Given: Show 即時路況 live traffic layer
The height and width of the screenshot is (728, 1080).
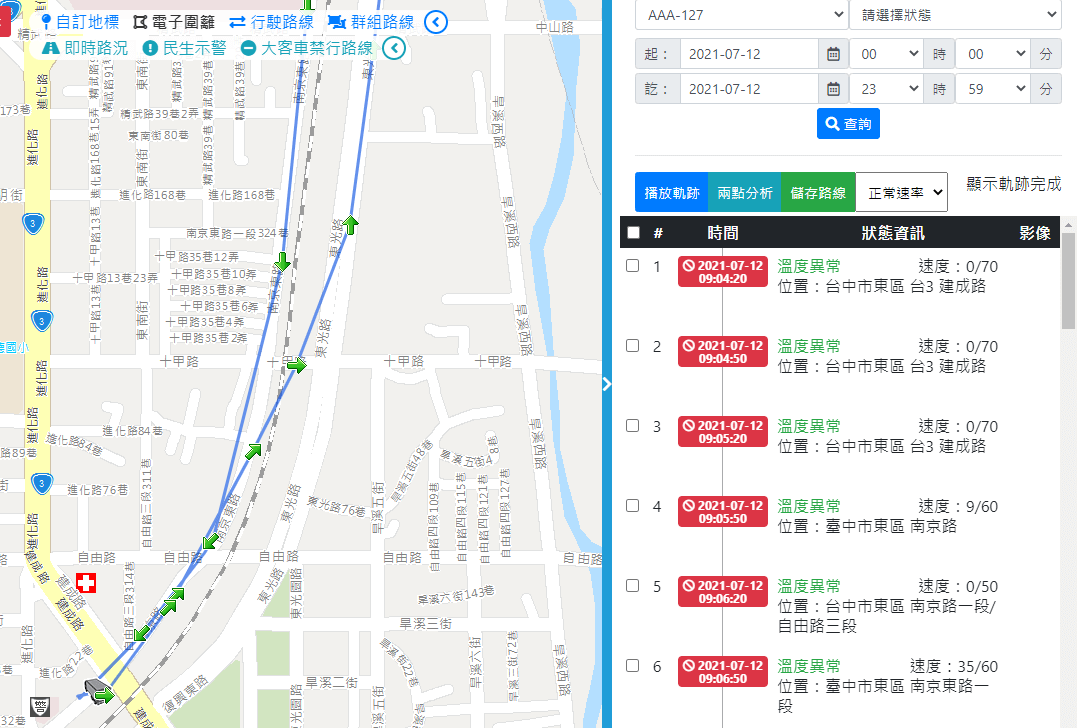Looking at the screenshot, I should click(x=86, y=48).
